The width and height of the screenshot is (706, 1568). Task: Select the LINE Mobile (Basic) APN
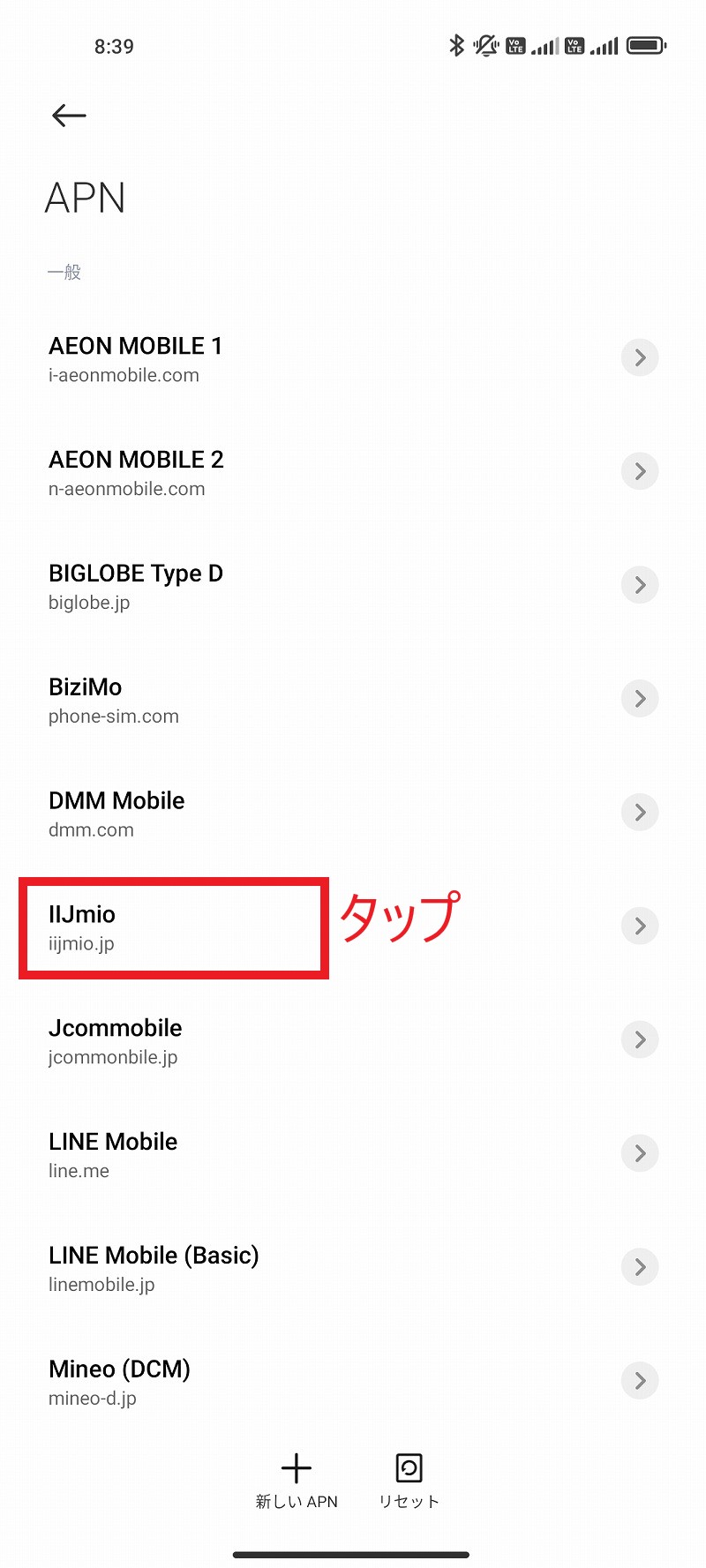coord(154,1268)
